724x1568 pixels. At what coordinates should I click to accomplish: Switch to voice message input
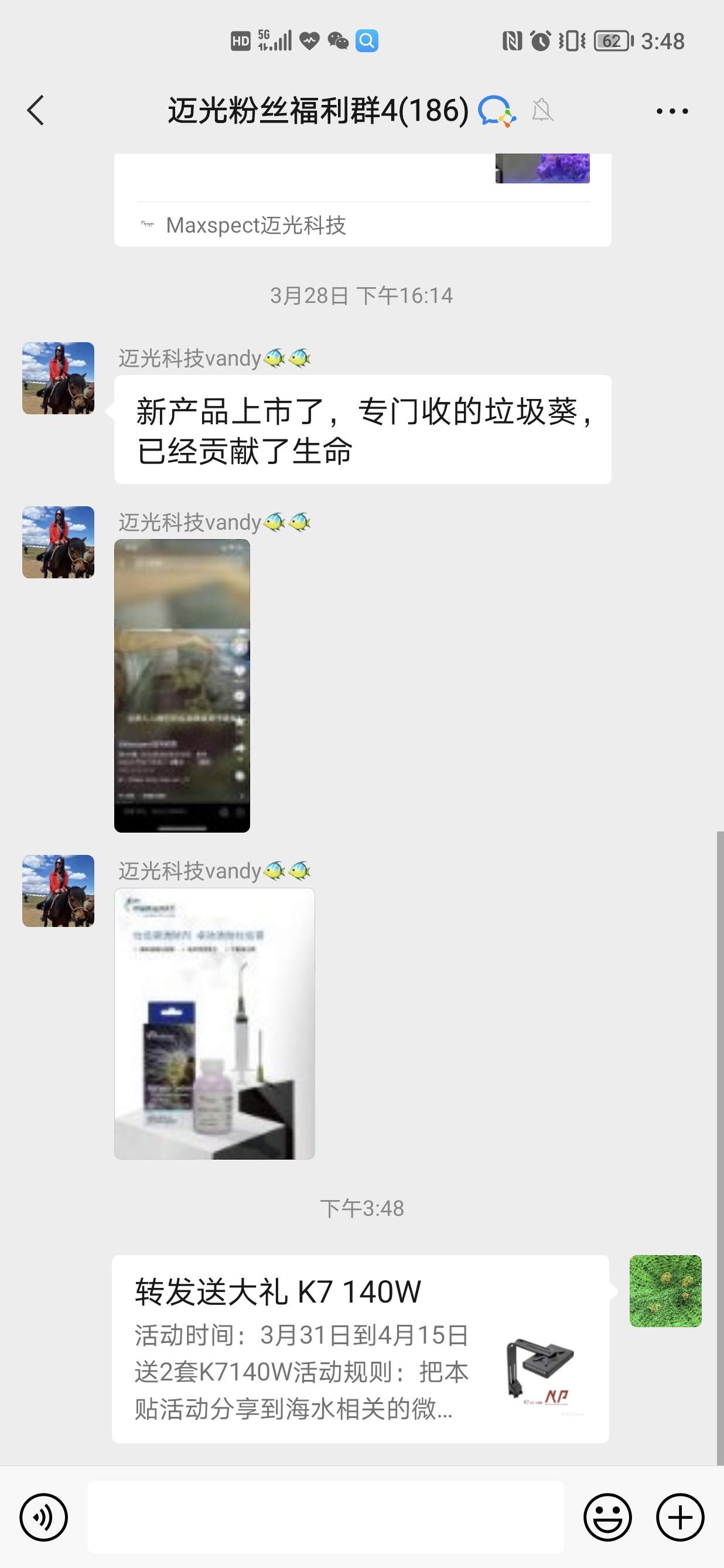point(43,1517)
